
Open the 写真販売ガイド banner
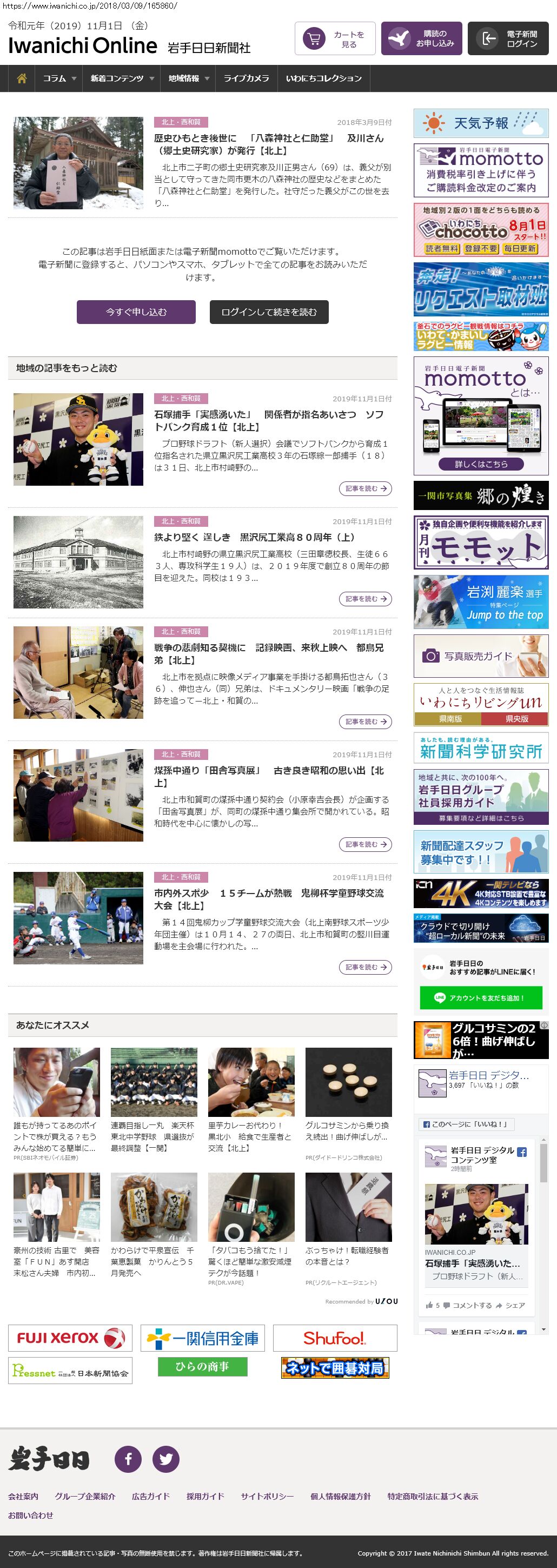(x=481, y=656)
